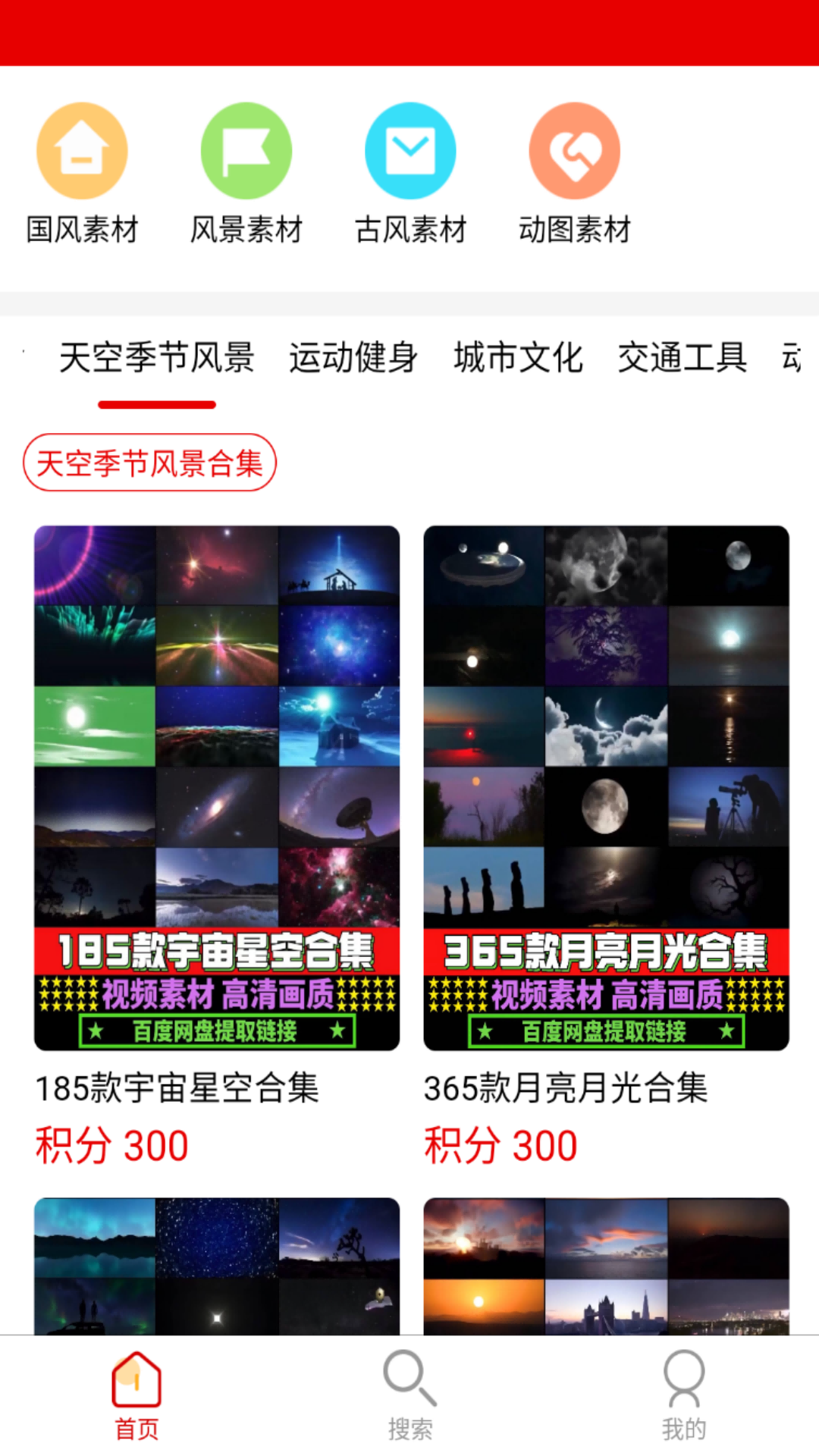Go to the 首页 tab
The width and height of the screenshot is (819, 1456).
pos(136,1395)
